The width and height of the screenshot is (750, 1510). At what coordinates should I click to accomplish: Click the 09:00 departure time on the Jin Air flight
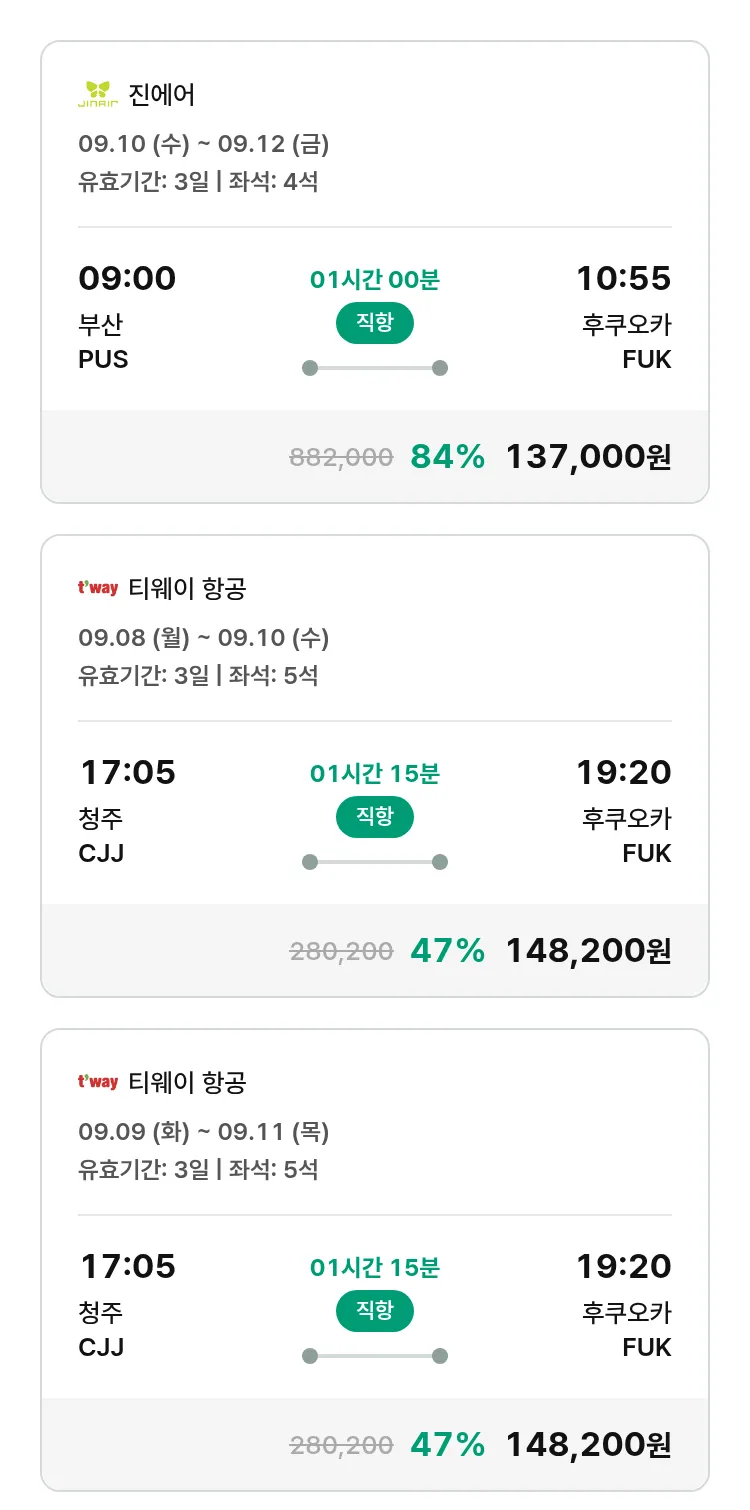[128, 278]
